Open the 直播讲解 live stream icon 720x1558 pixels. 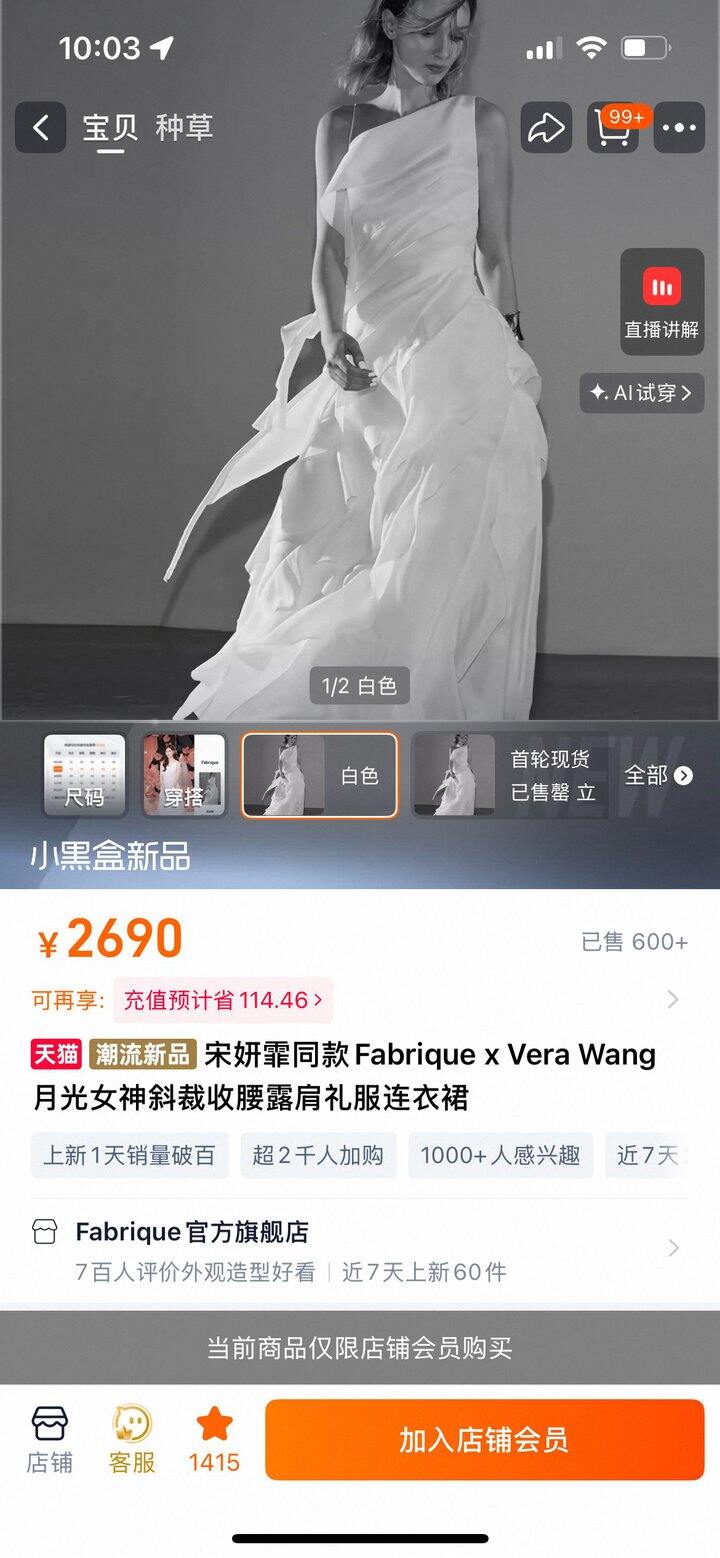click(x=662, y=300)
